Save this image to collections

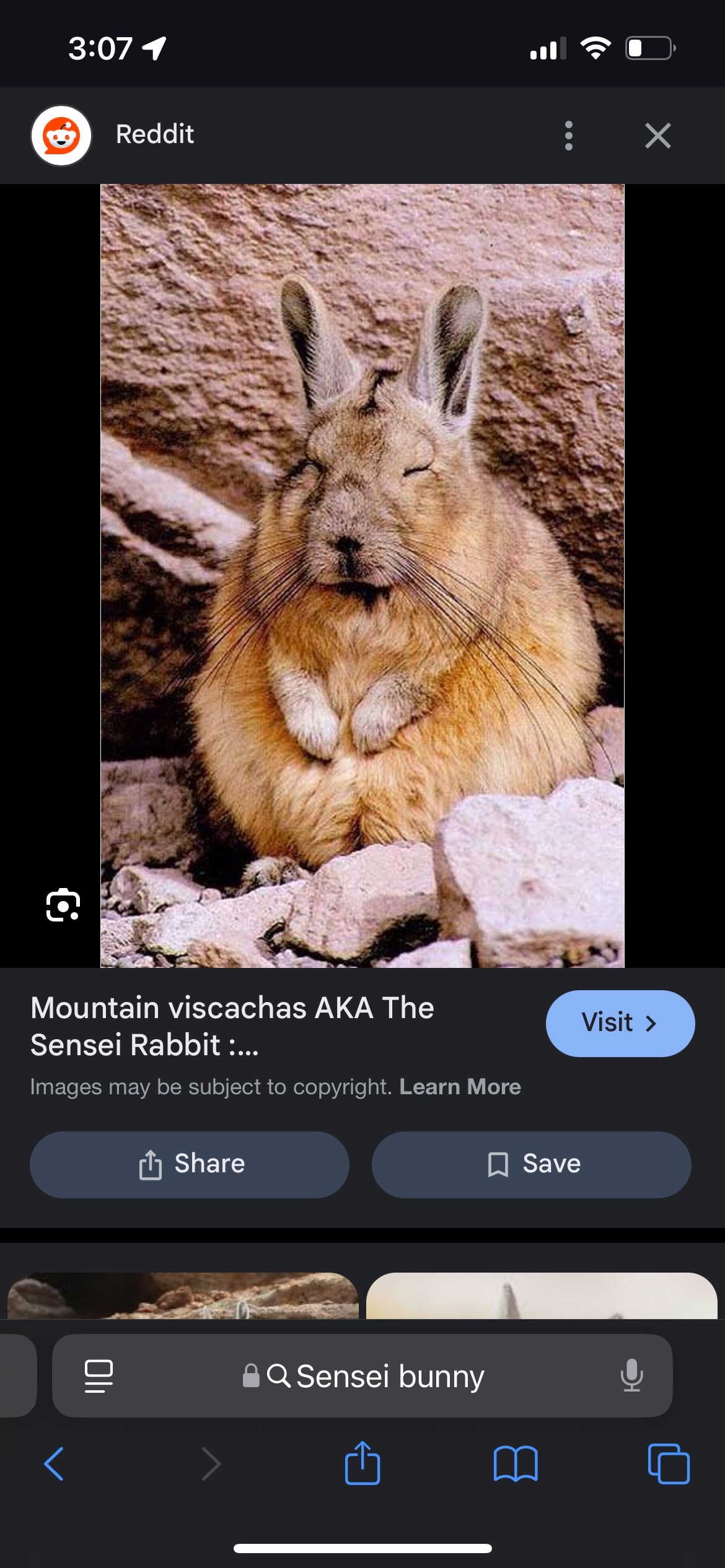[x=531, y=1164]
